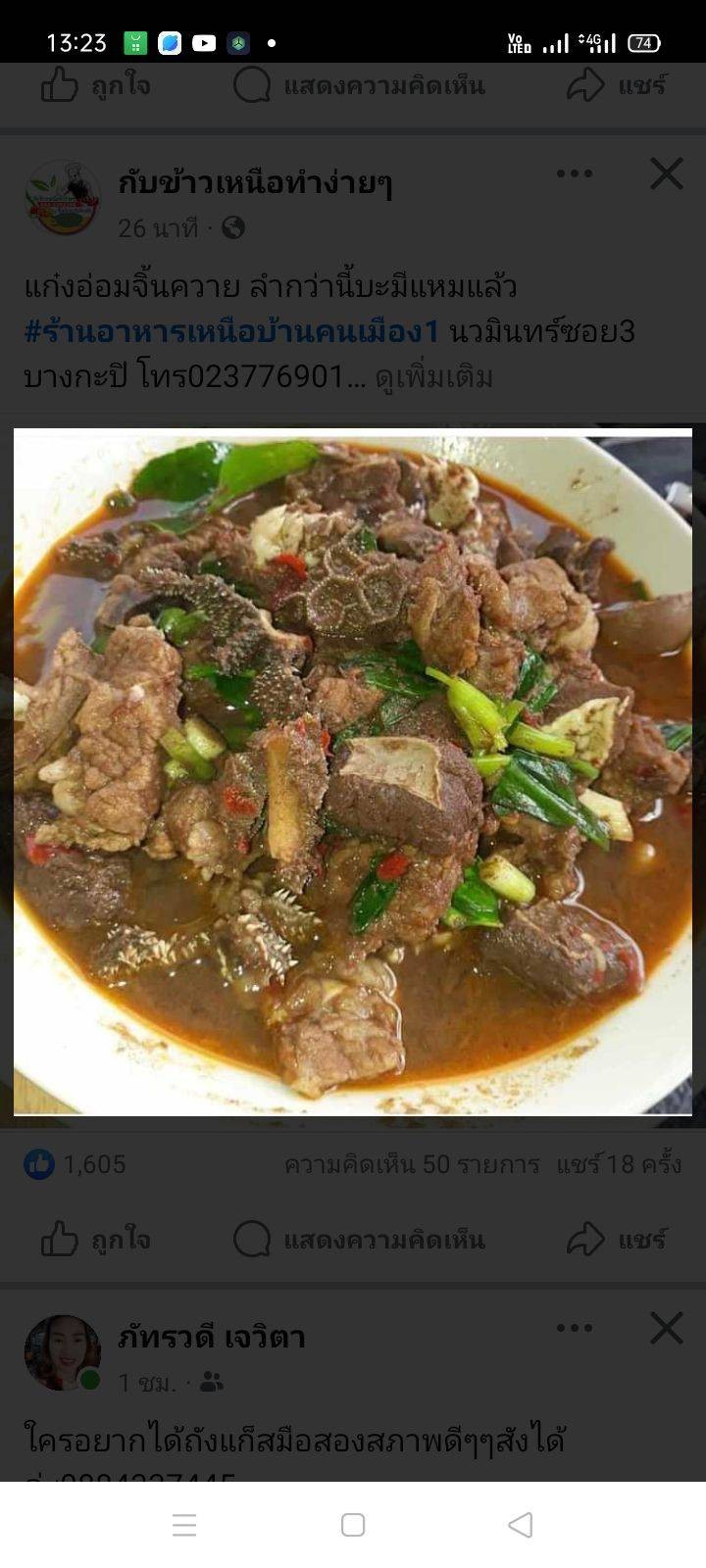Open ภัทรวดี เจวิตา's profile

pyautogui.click(x=211, y=1337)
